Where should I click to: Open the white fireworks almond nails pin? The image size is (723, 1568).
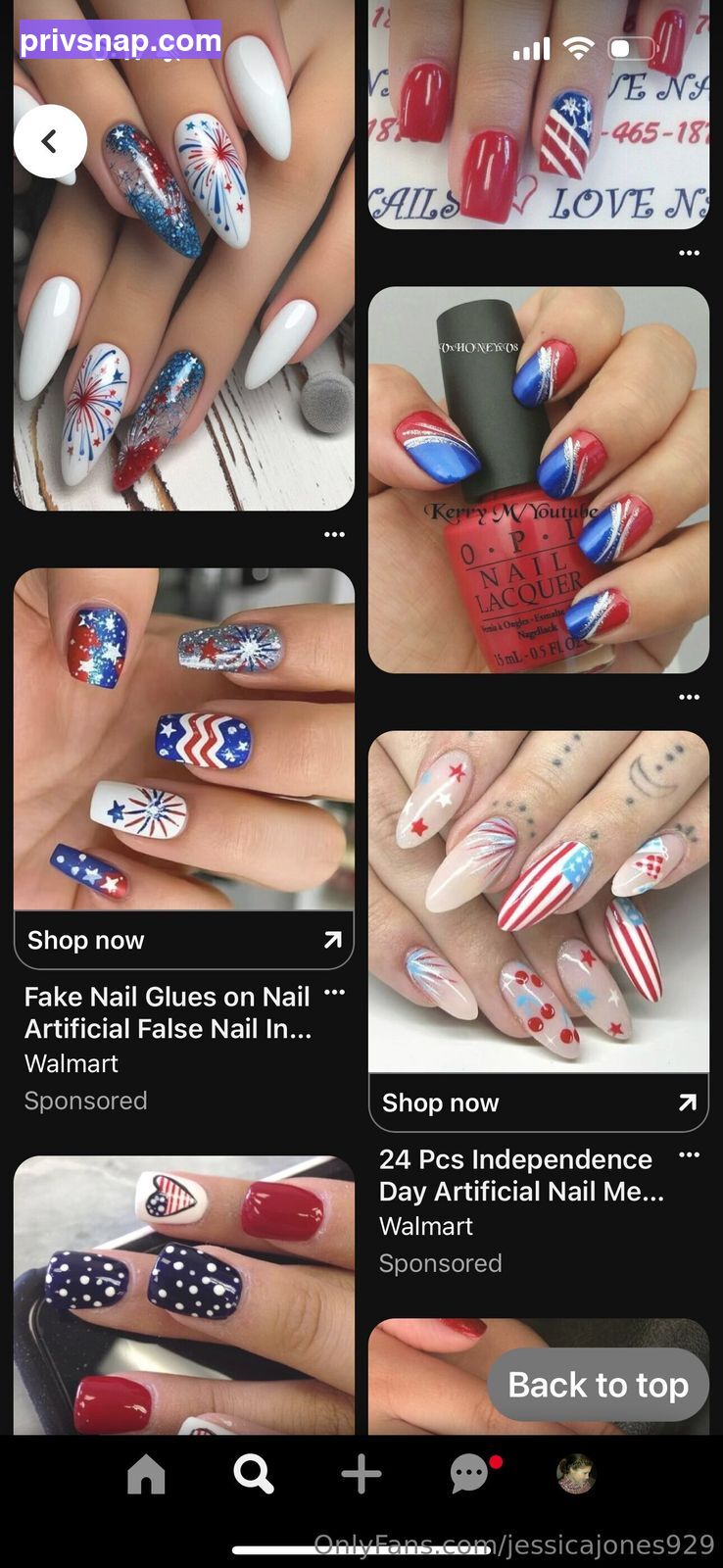pyautogui.click(x=184, y=255)
